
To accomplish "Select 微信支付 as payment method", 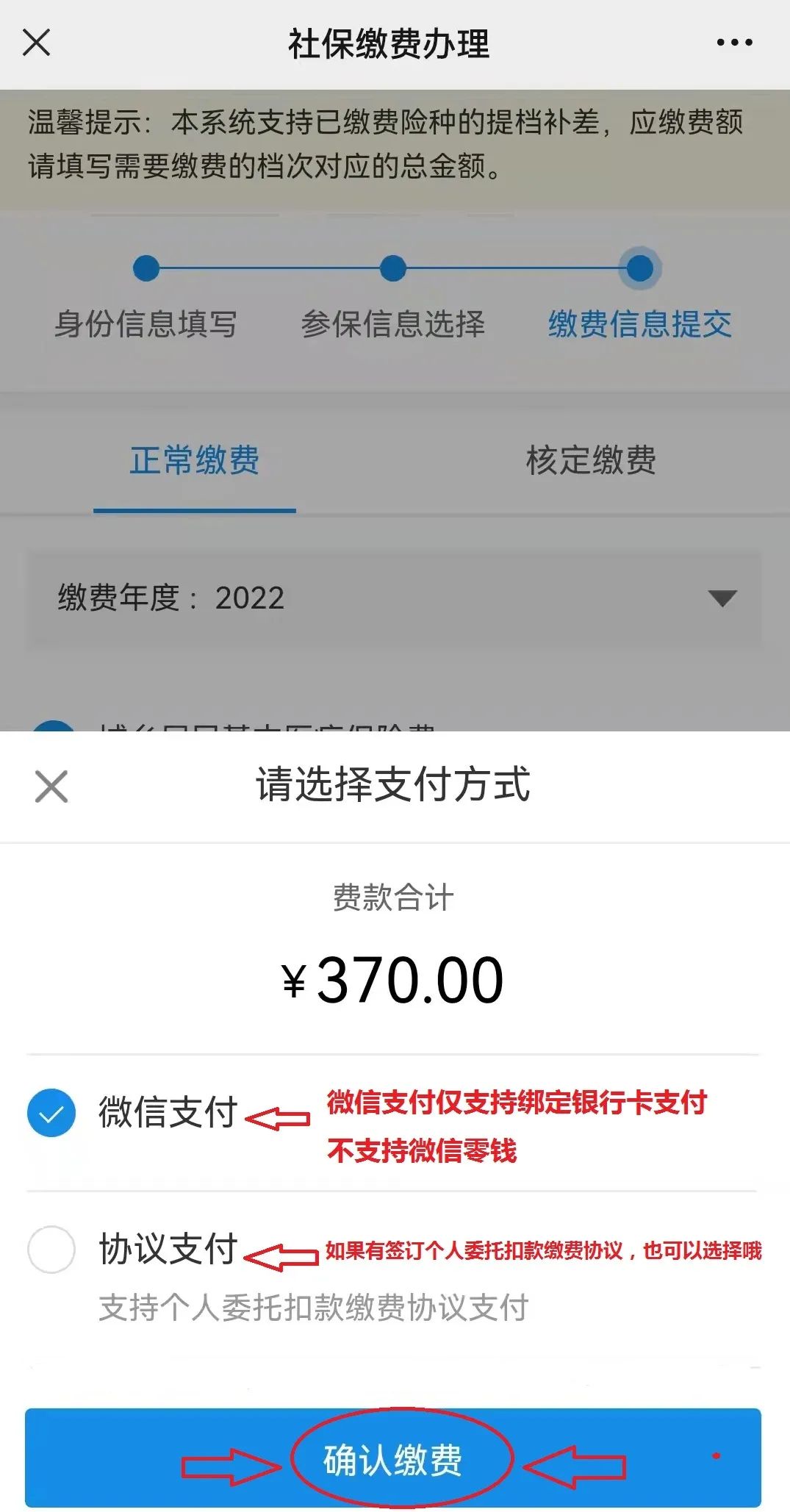I will pyautogui.click(x=51, y=1113).
